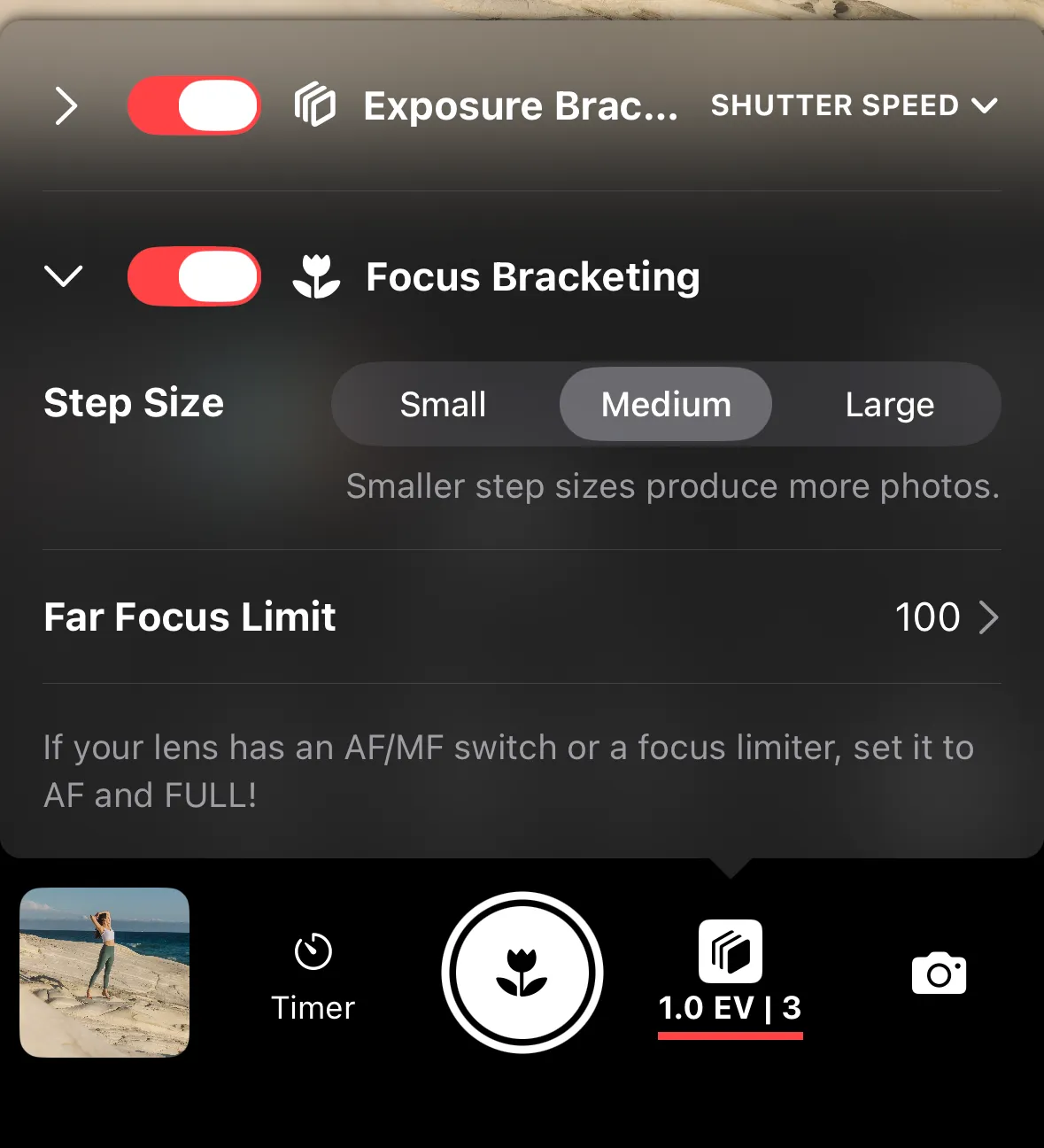Expand the Exposure Bracketing section
Screen dimensions: 1044x1148
[x=66, y=106]
